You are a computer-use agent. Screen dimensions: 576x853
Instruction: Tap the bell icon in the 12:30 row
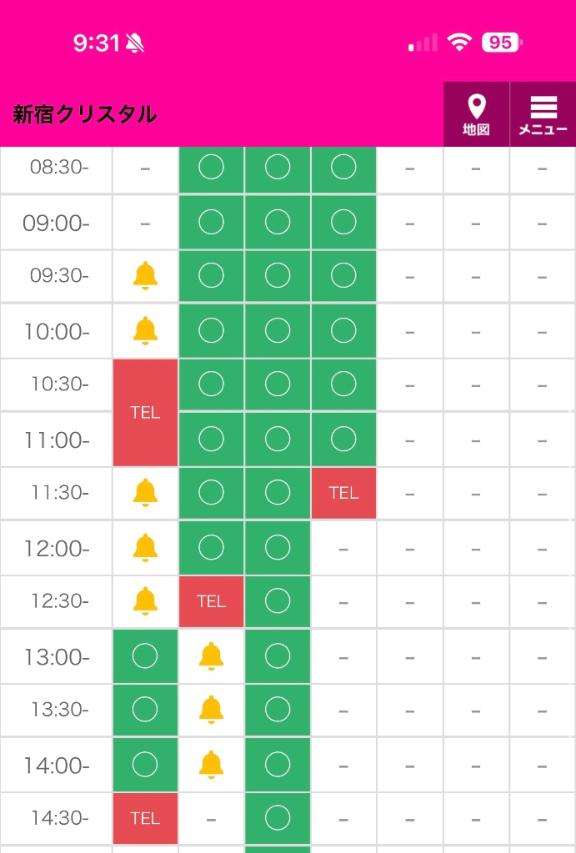pyautogui.click(x=145, y=601)
